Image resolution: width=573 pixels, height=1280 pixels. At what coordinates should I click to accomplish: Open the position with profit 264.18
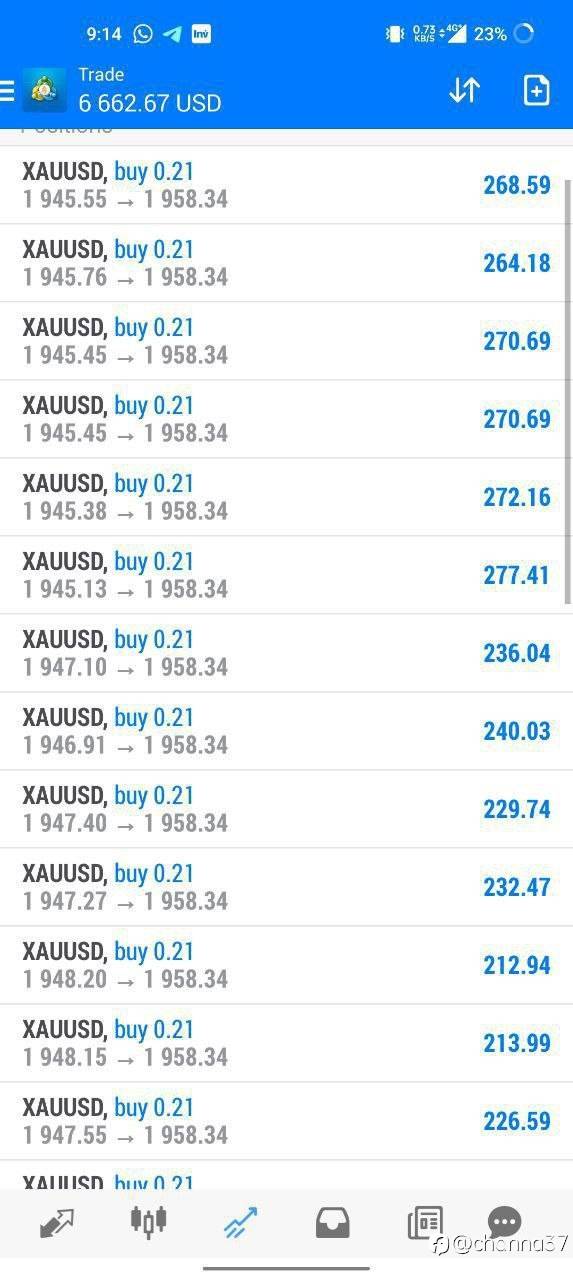(286, 263)
